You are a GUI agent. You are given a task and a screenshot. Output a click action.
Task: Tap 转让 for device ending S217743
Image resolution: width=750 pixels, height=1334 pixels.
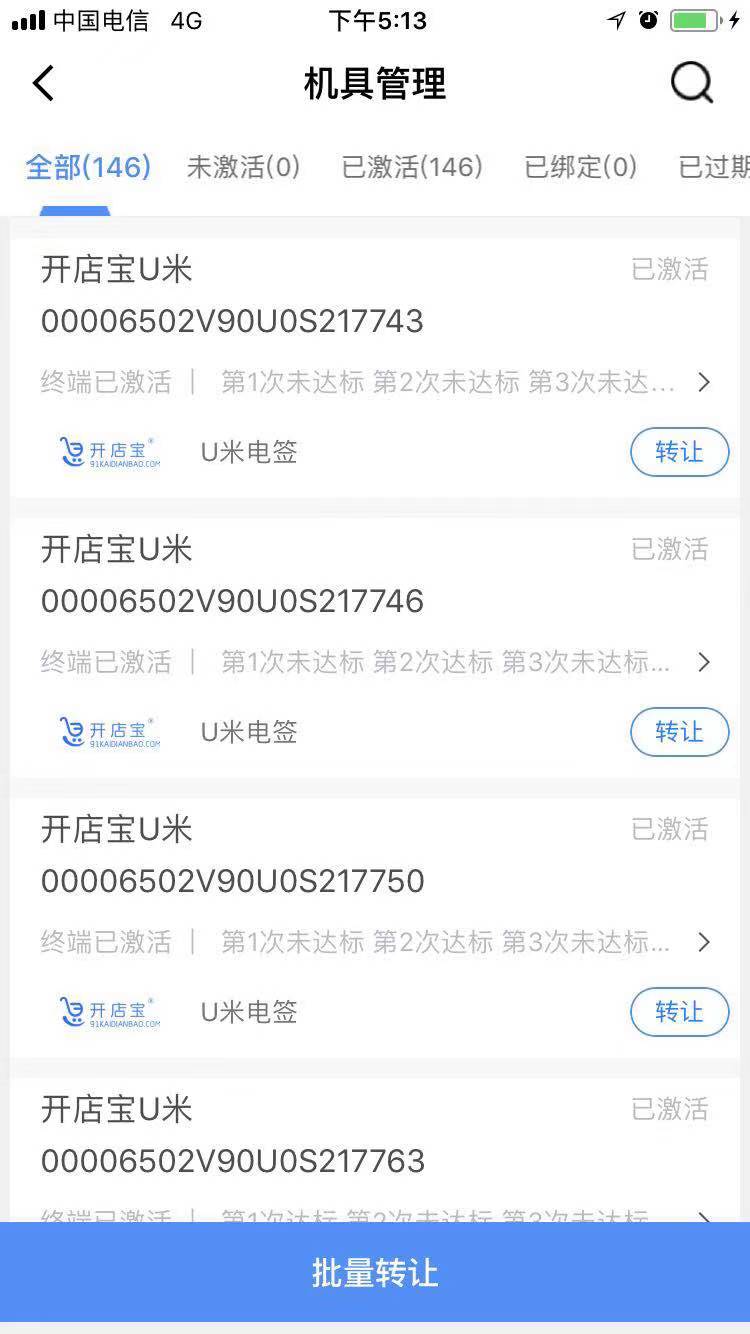click(x=679, y=452)
